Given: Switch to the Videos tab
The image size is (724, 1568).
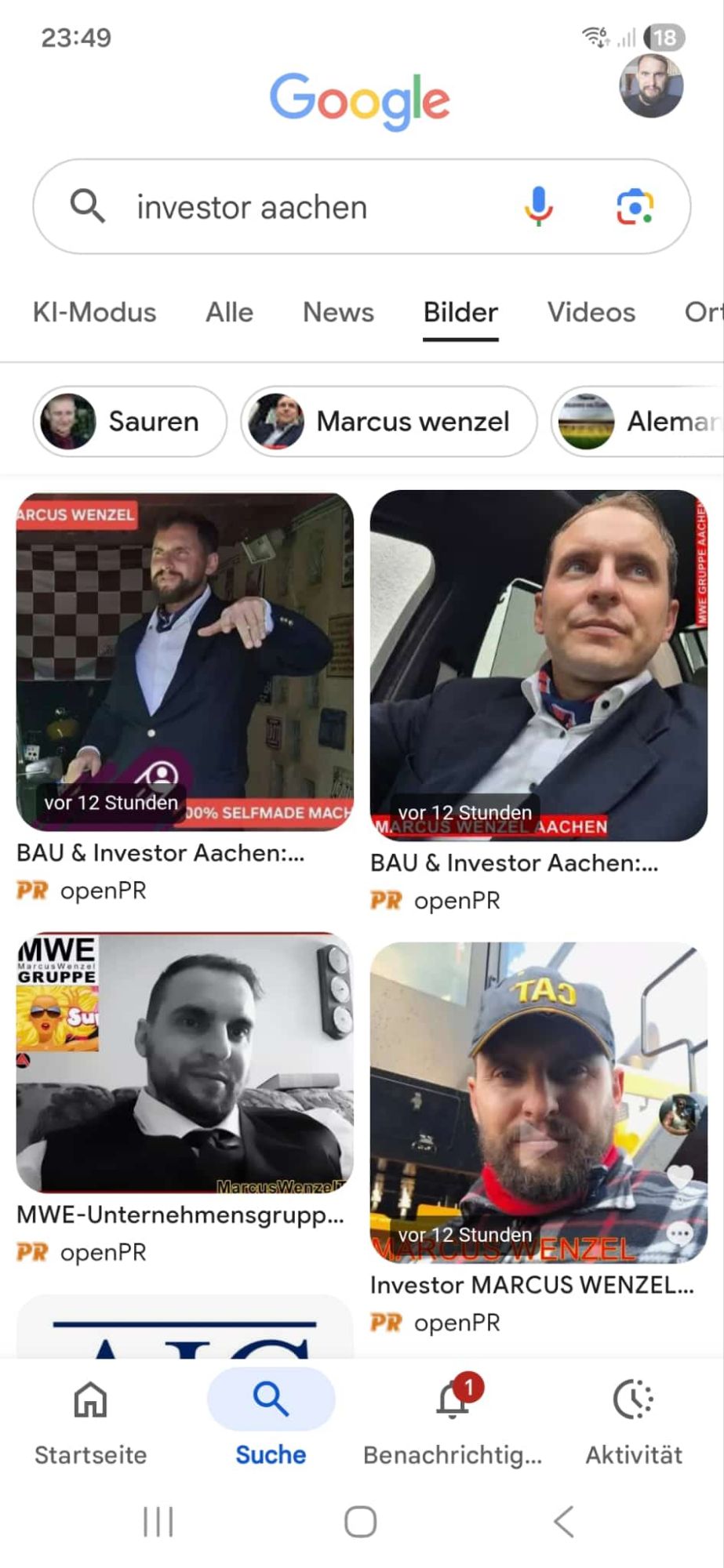Looking at the screenshot, I should (x=591, y=312).
